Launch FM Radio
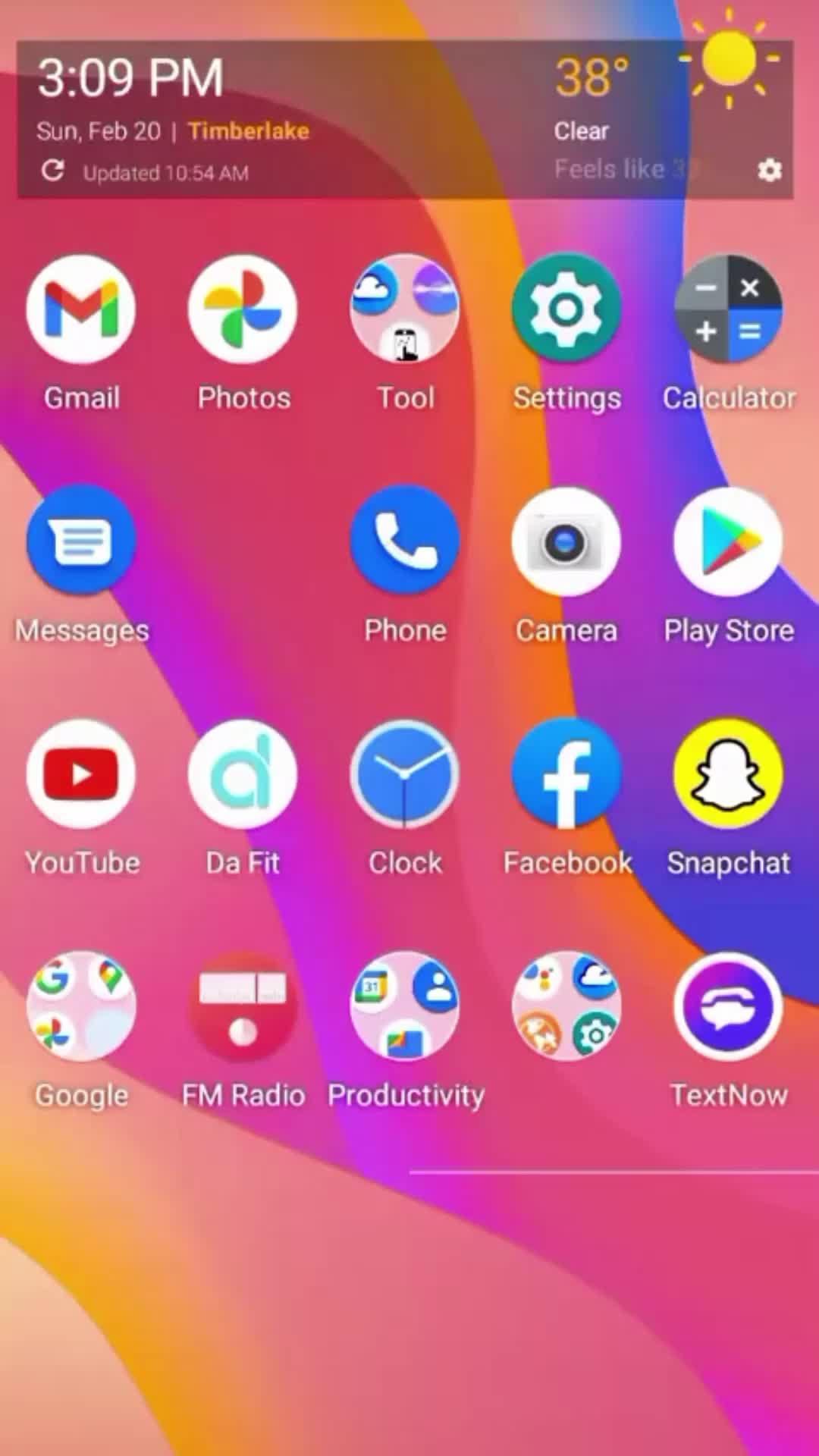 (x=243, y=1006)
